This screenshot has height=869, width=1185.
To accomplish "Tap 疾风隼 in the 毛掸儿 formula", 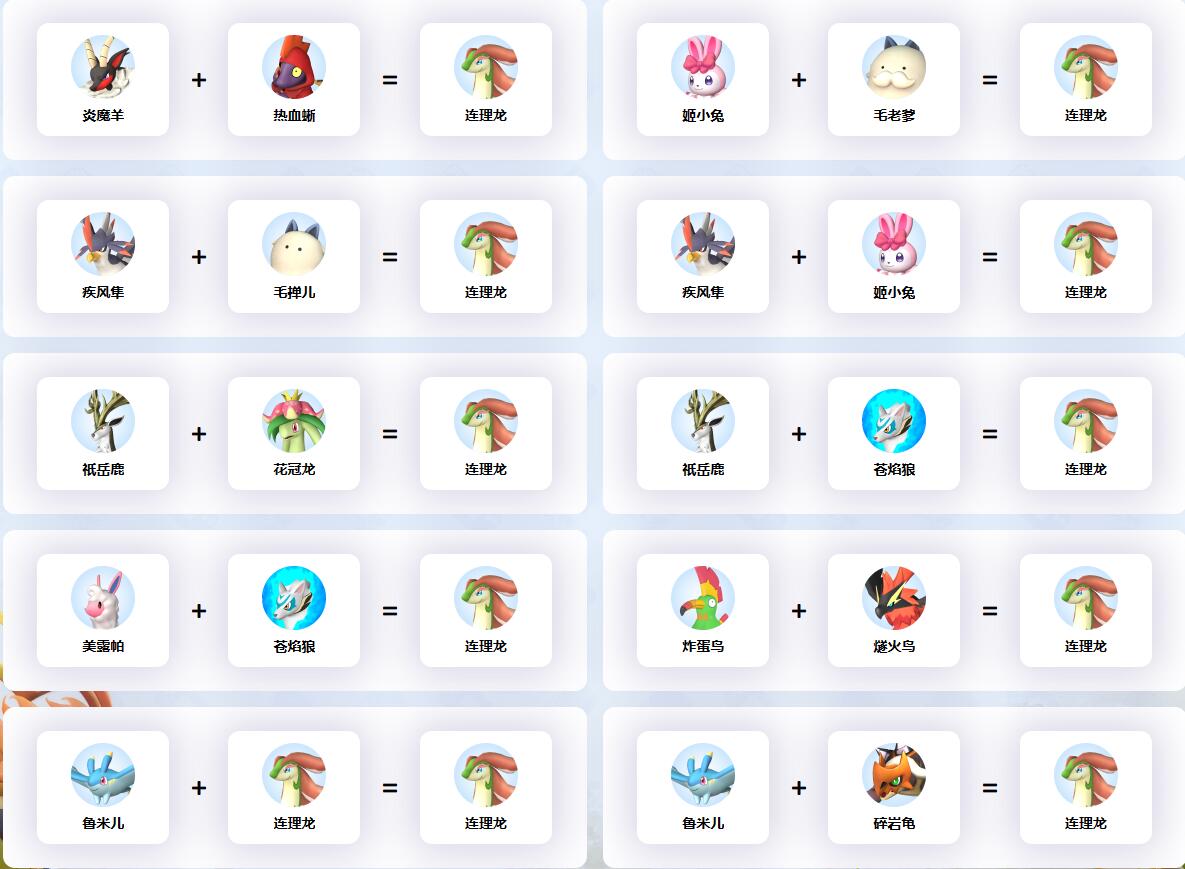I will (103, 257).
